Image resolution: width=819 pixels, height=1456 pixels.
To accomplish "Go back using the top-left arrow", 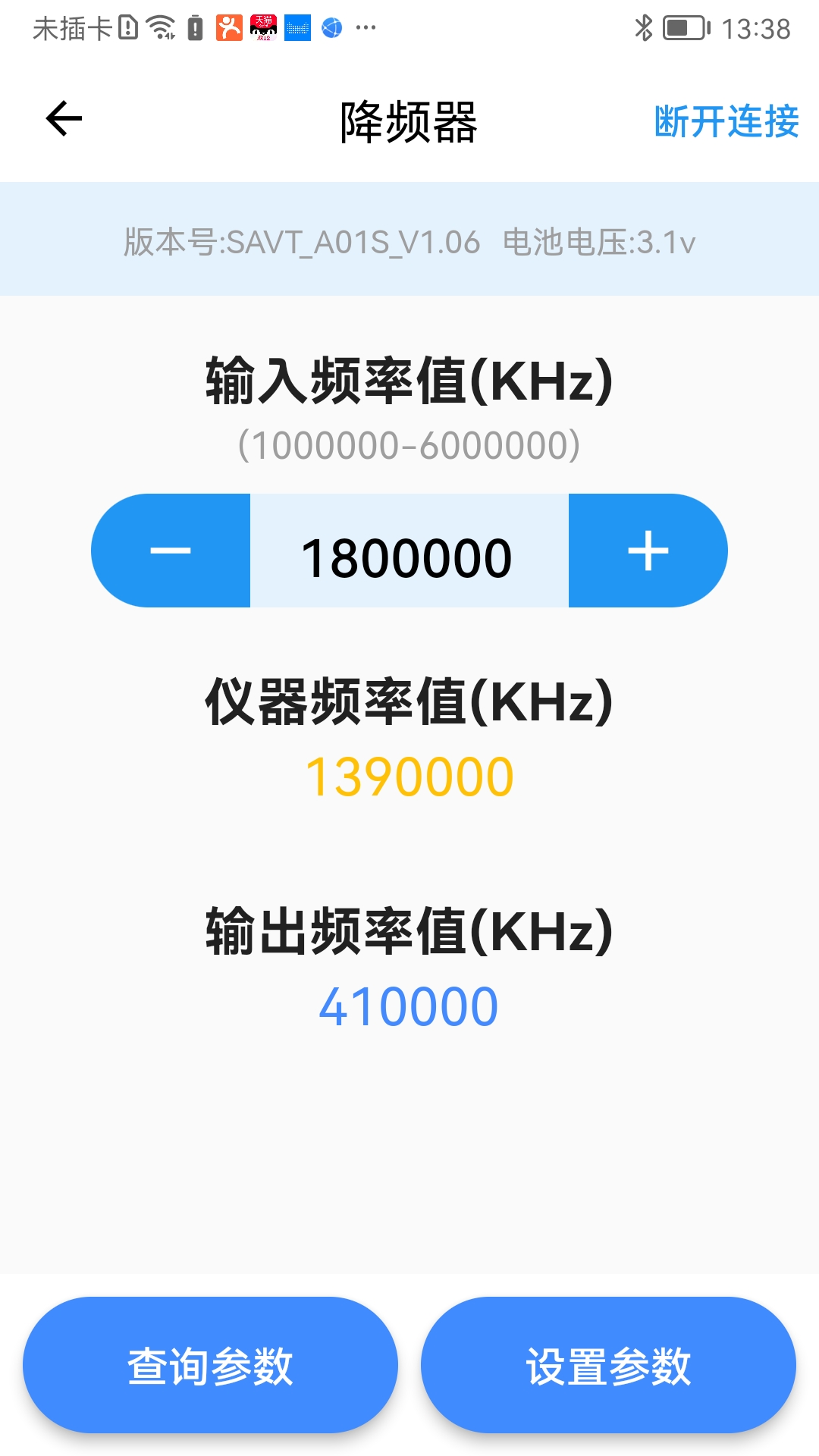I will (64, 119).
